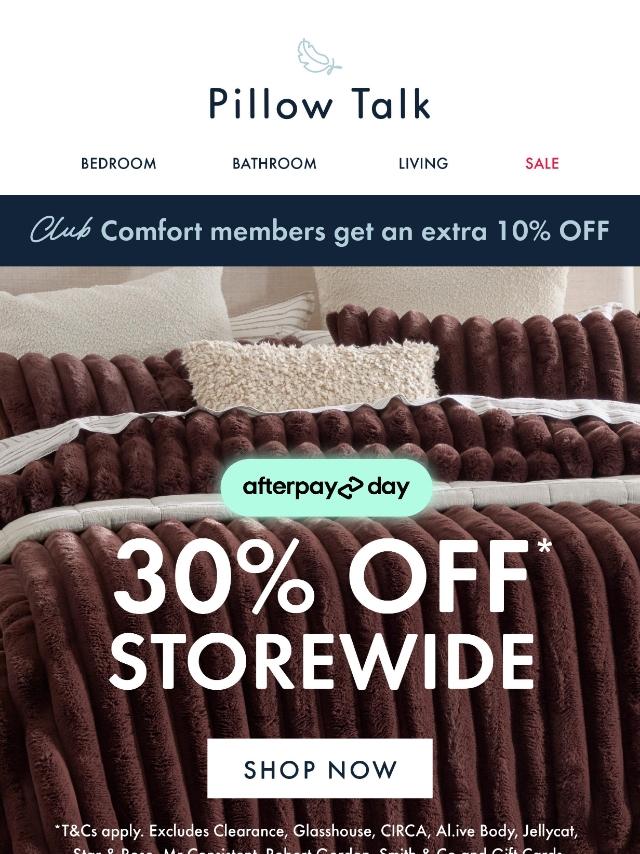Browse the Living category
Screen dimensions: 640x854
(x=423, y=163)
